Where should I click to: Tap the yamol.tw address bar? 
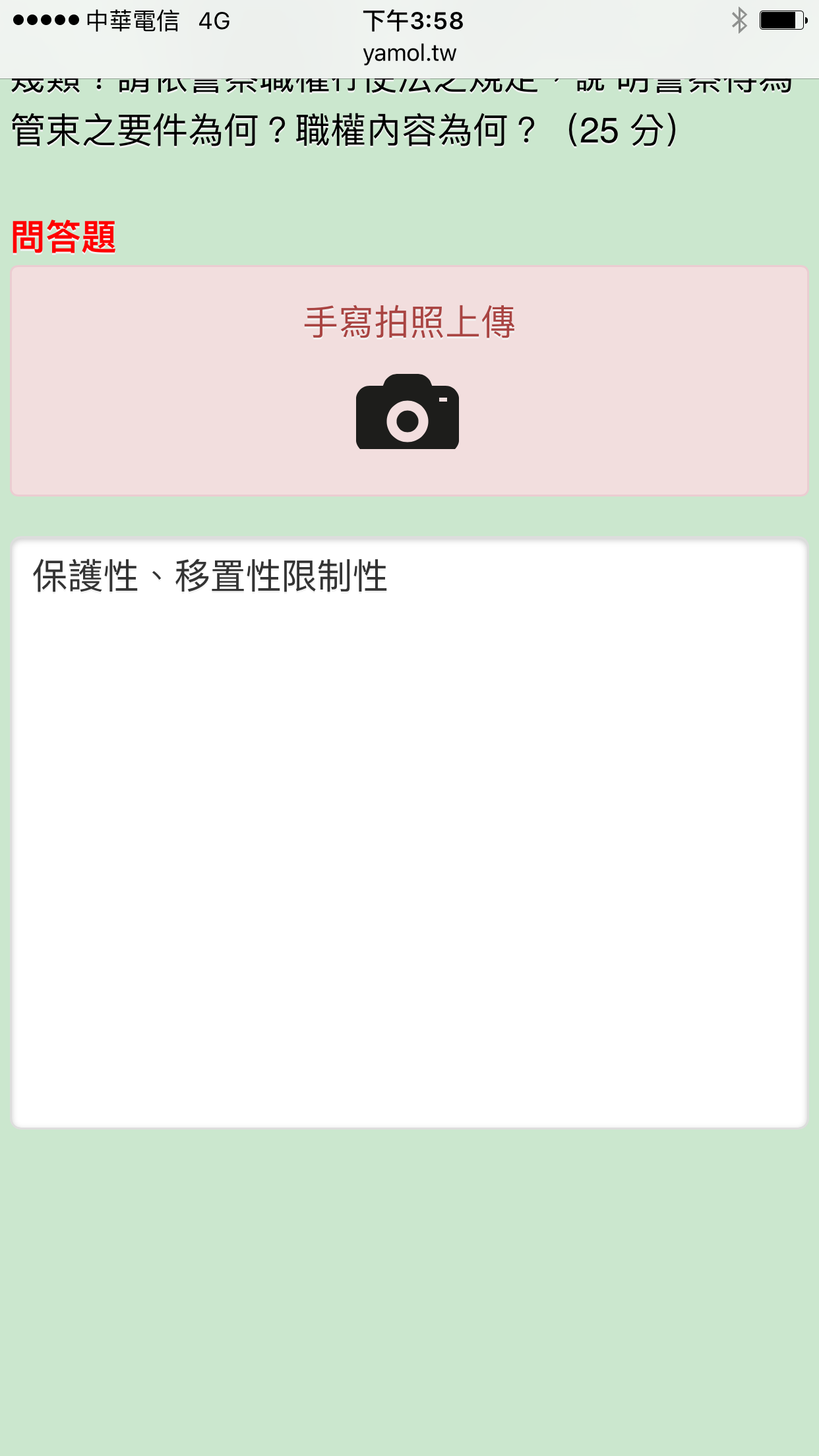point(409,53)
